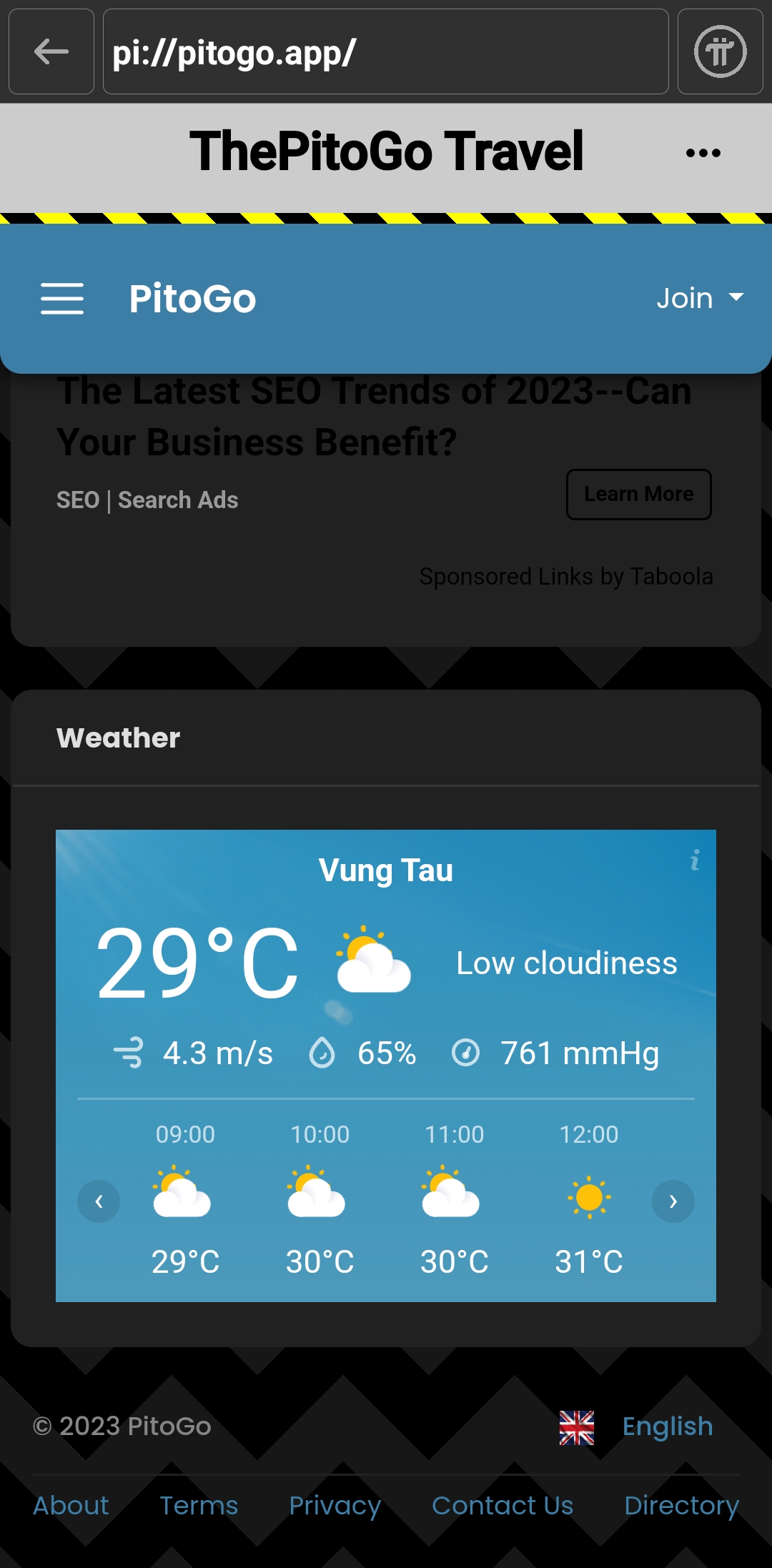Open the hamburger drawer menu
This screenshot has width=772, height=1568.
point(62,298)
